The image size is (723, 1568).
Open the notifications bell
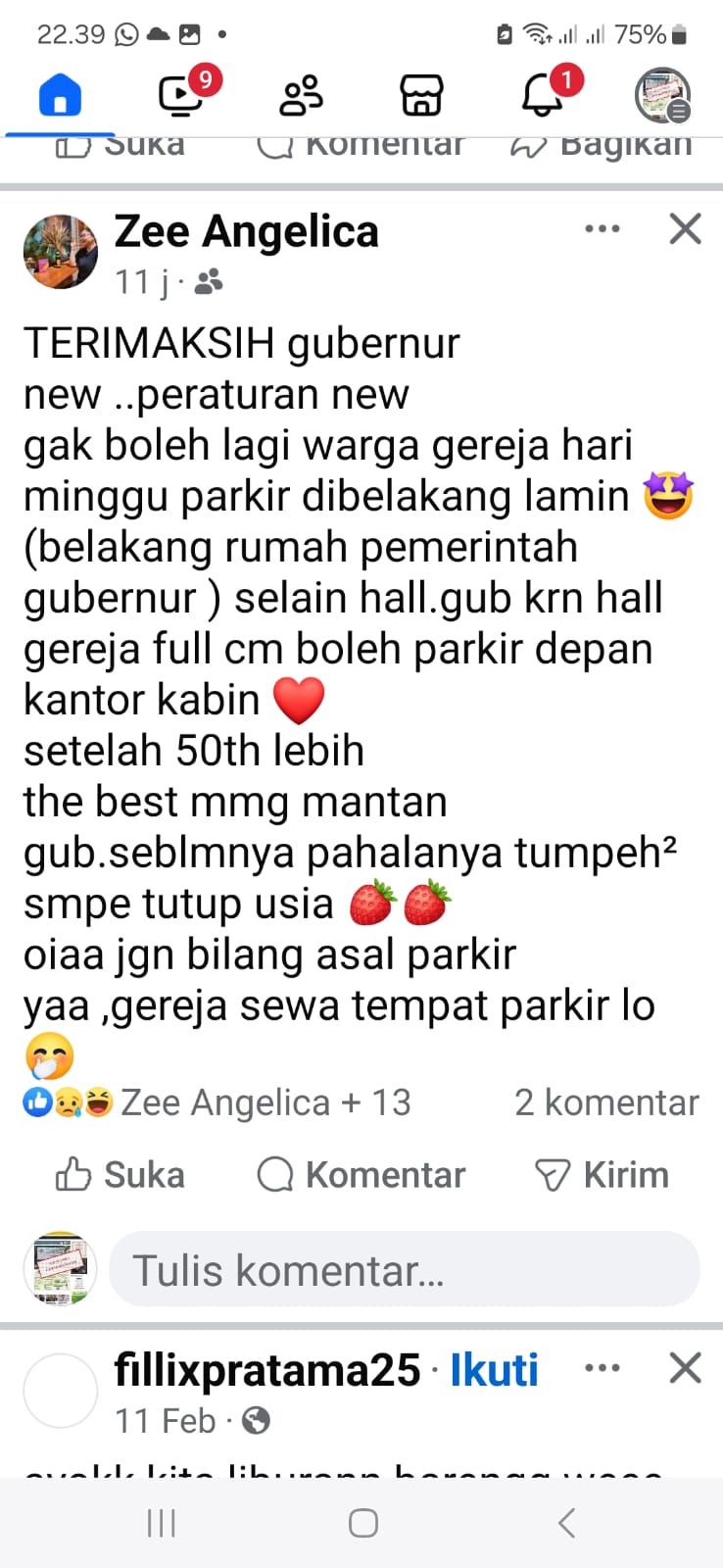coord(543,96)
